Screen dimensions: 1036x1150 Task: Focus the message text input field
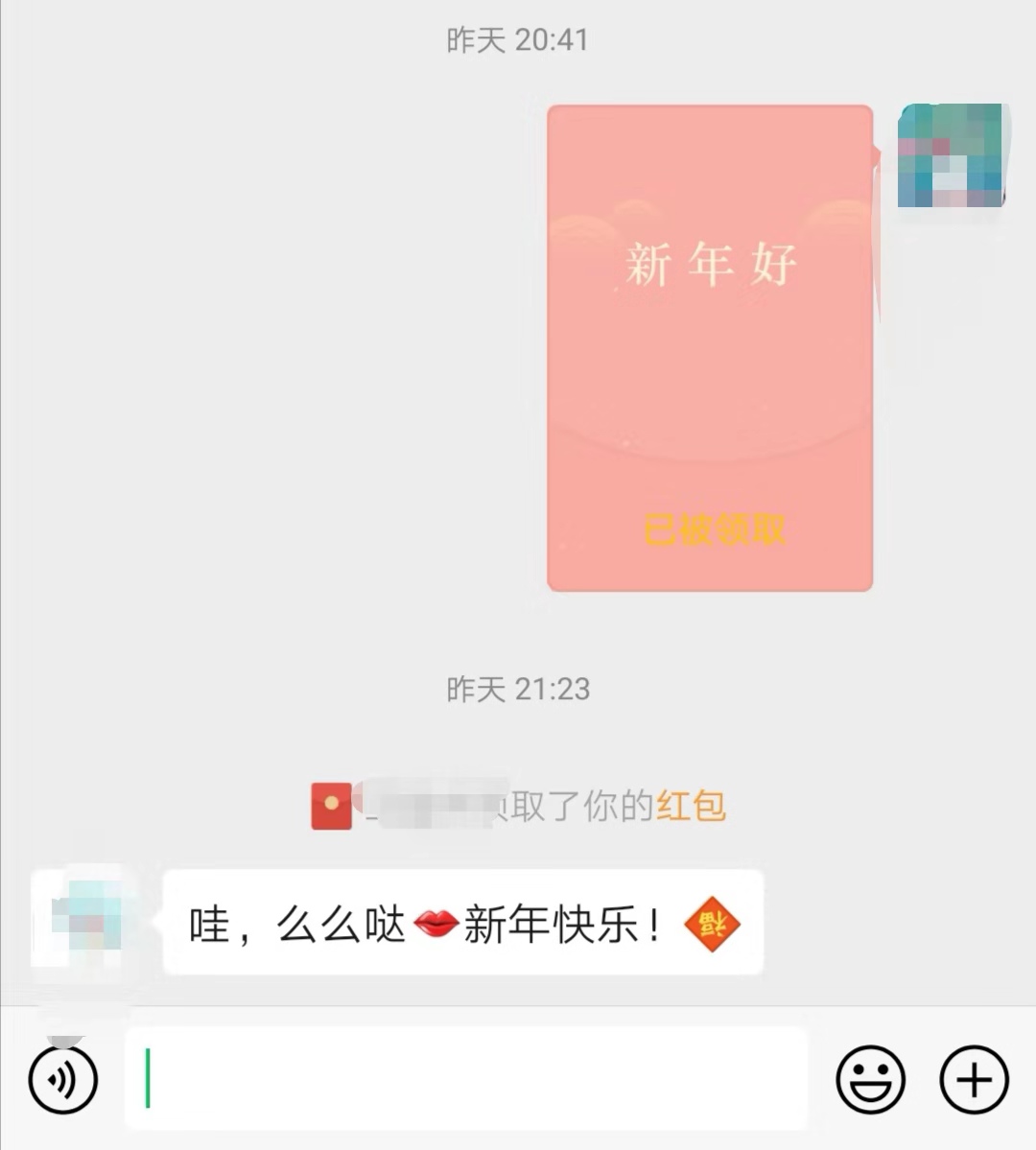pos(465,1080)
